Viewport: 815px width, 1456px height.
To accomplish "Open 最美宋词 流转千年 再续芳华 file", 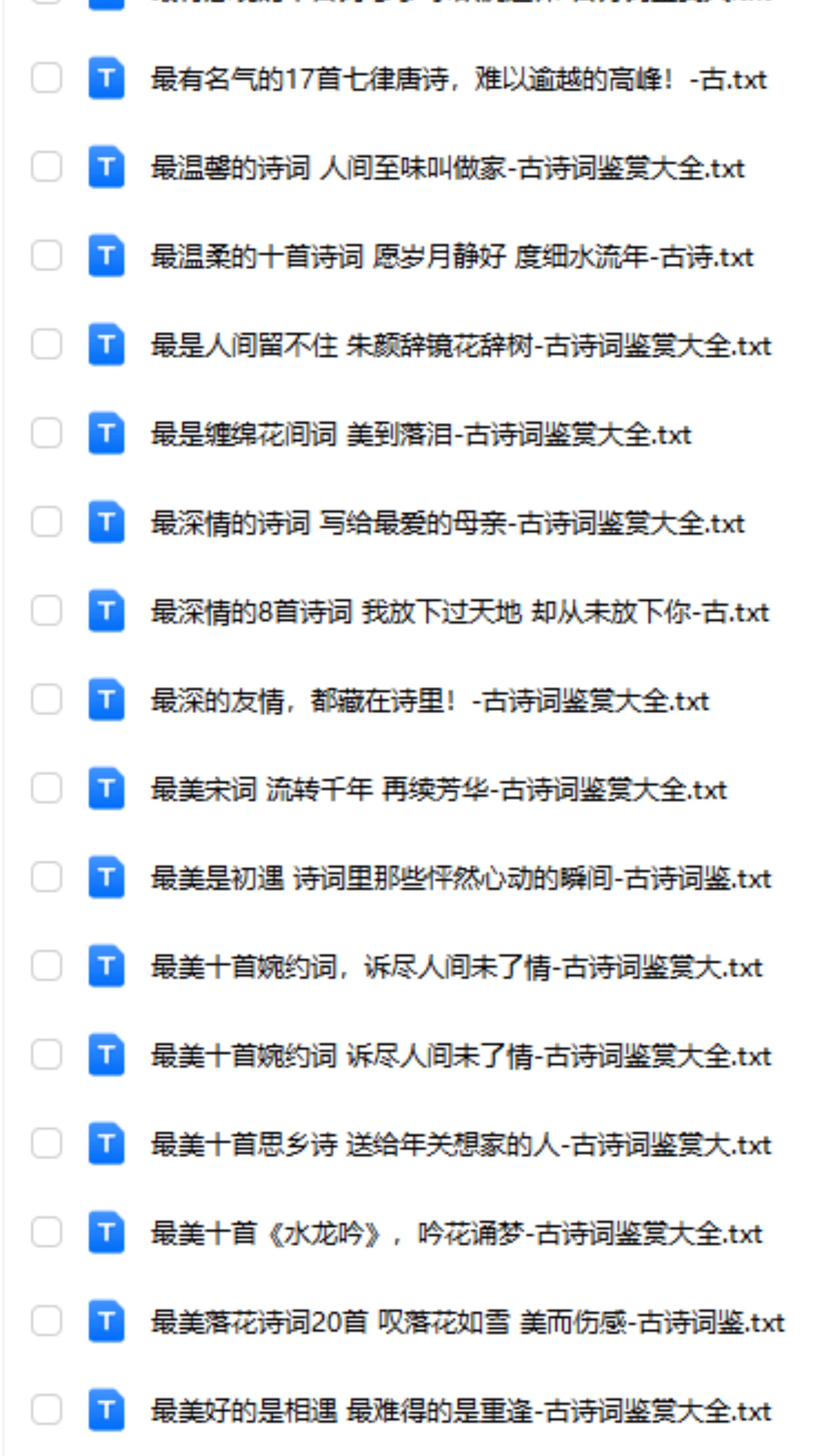I will tap(438, 790).
